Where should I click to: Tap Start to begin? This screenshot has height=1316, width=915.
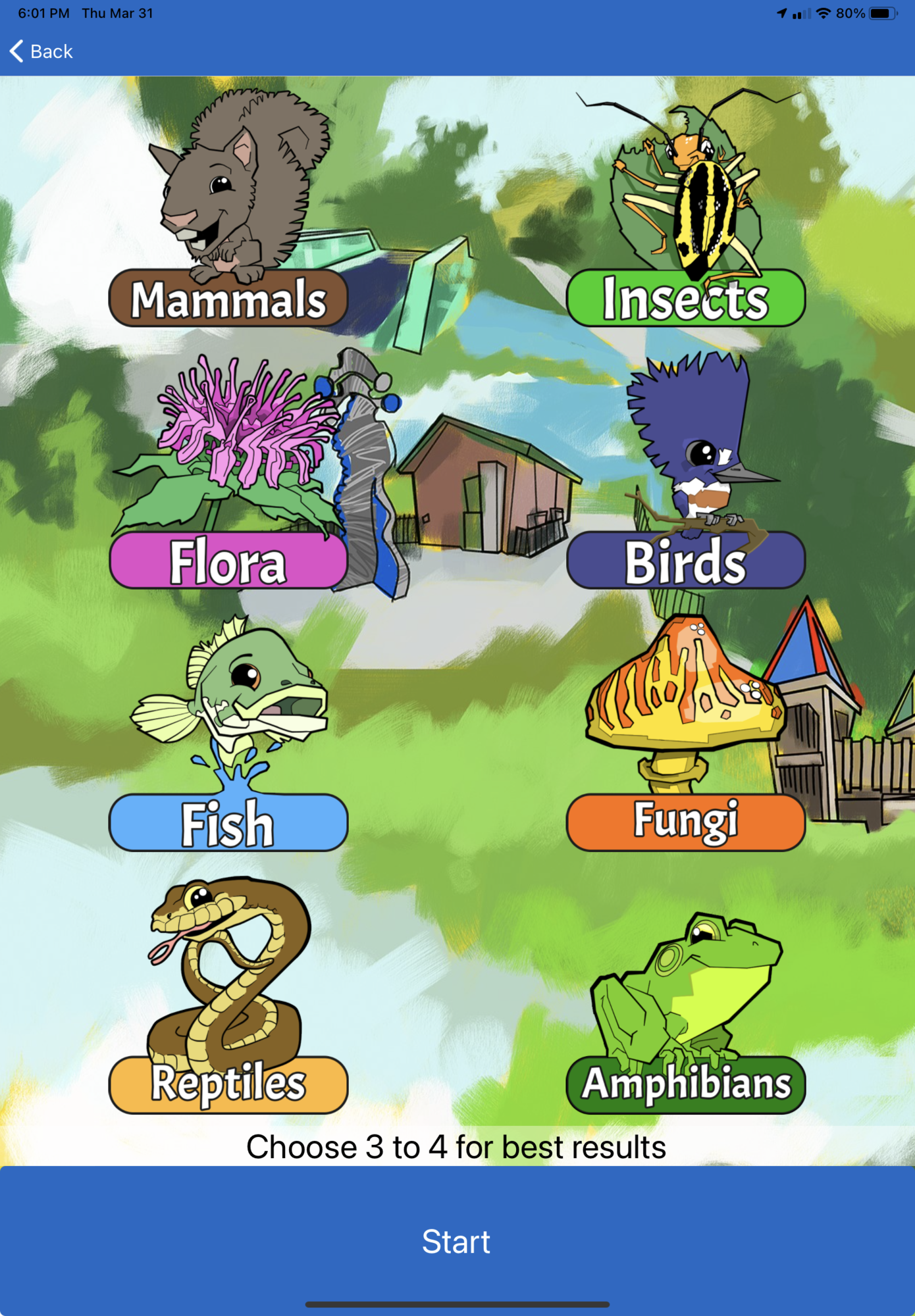pyautogui.click(x=457, y=1242)
